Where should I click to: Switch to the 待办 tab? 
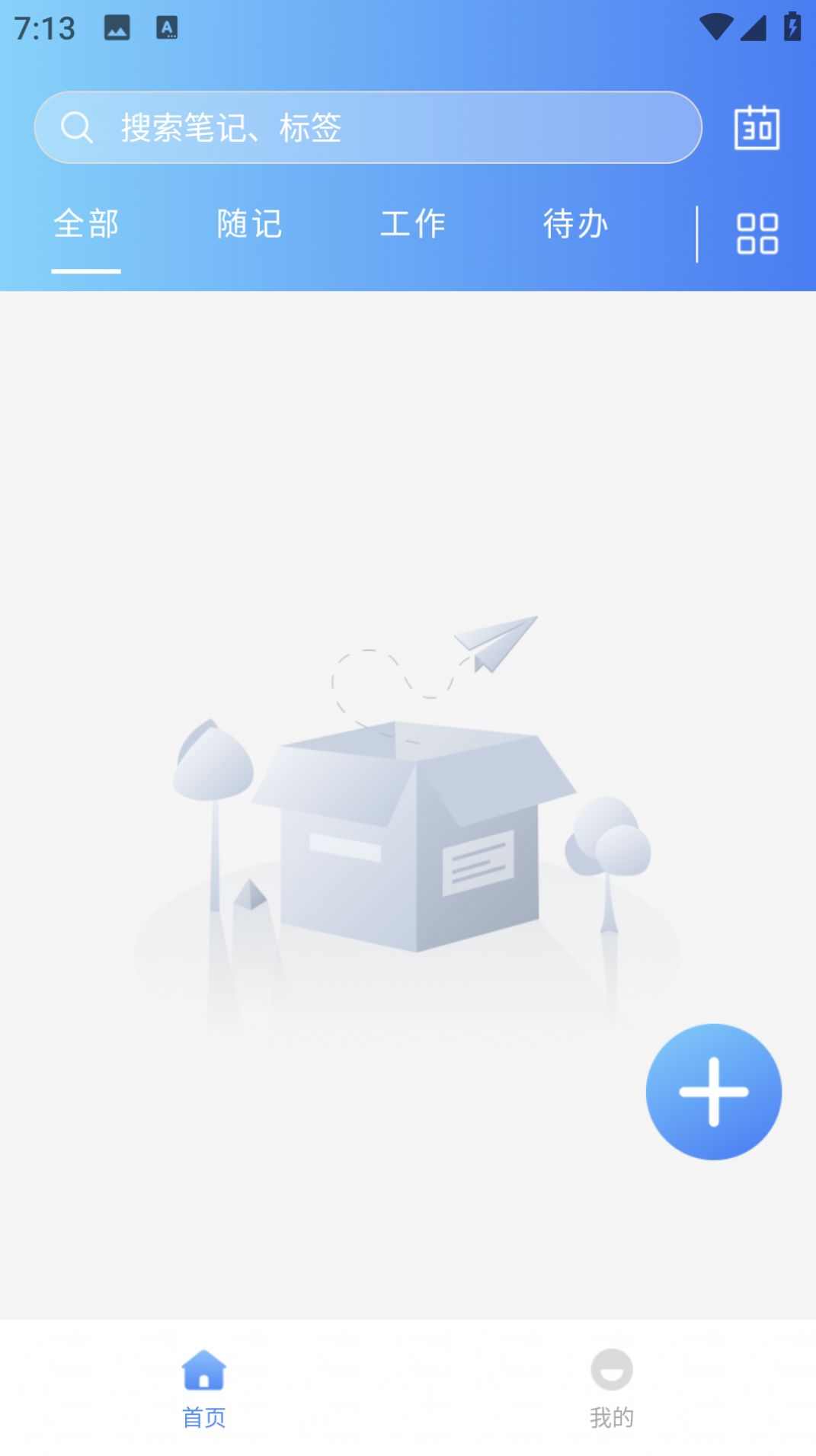[x=575, y=224]
